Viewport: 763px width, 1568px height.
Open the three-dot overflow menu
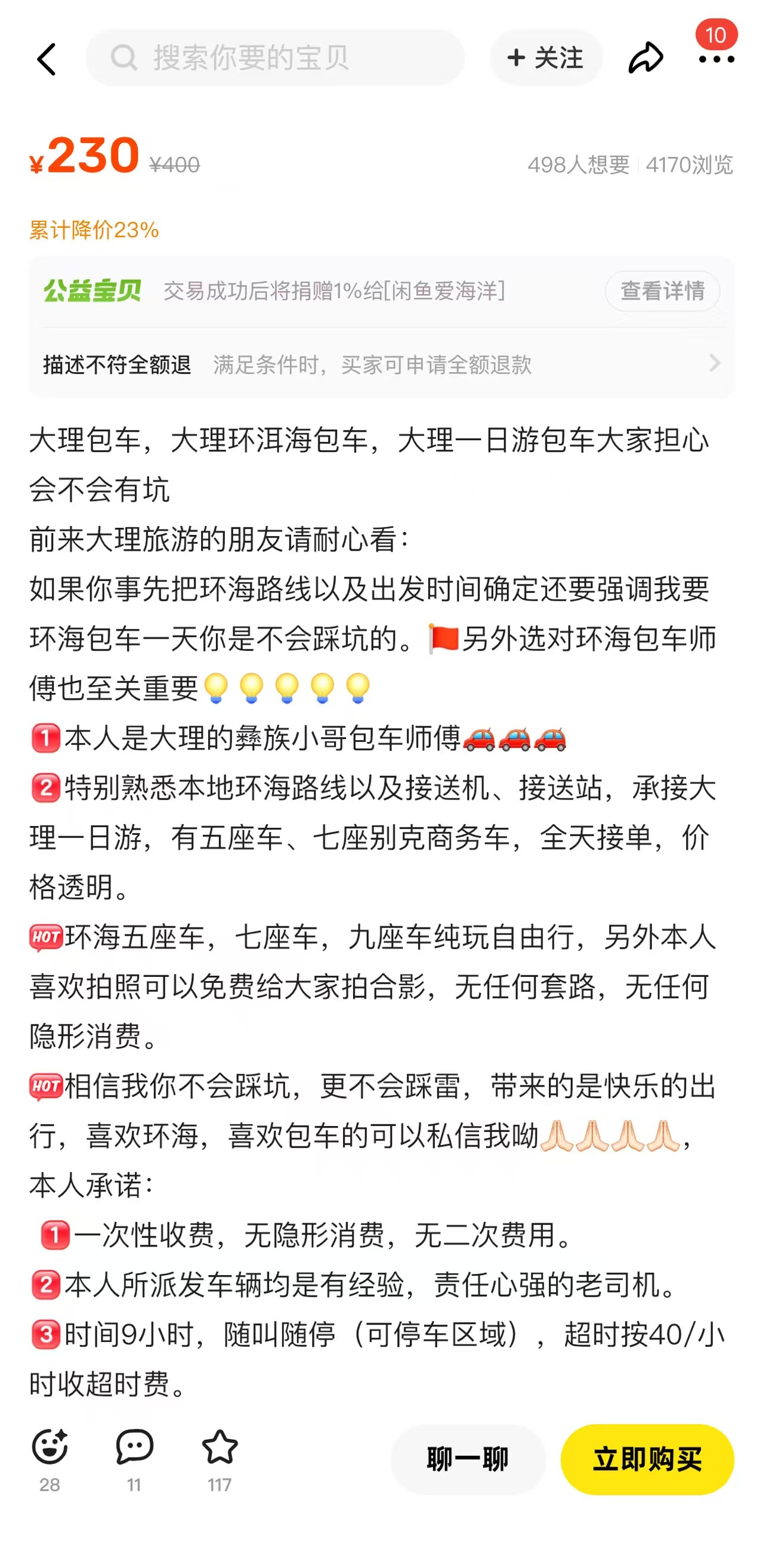pyautogui.click(x=716, y=60)
